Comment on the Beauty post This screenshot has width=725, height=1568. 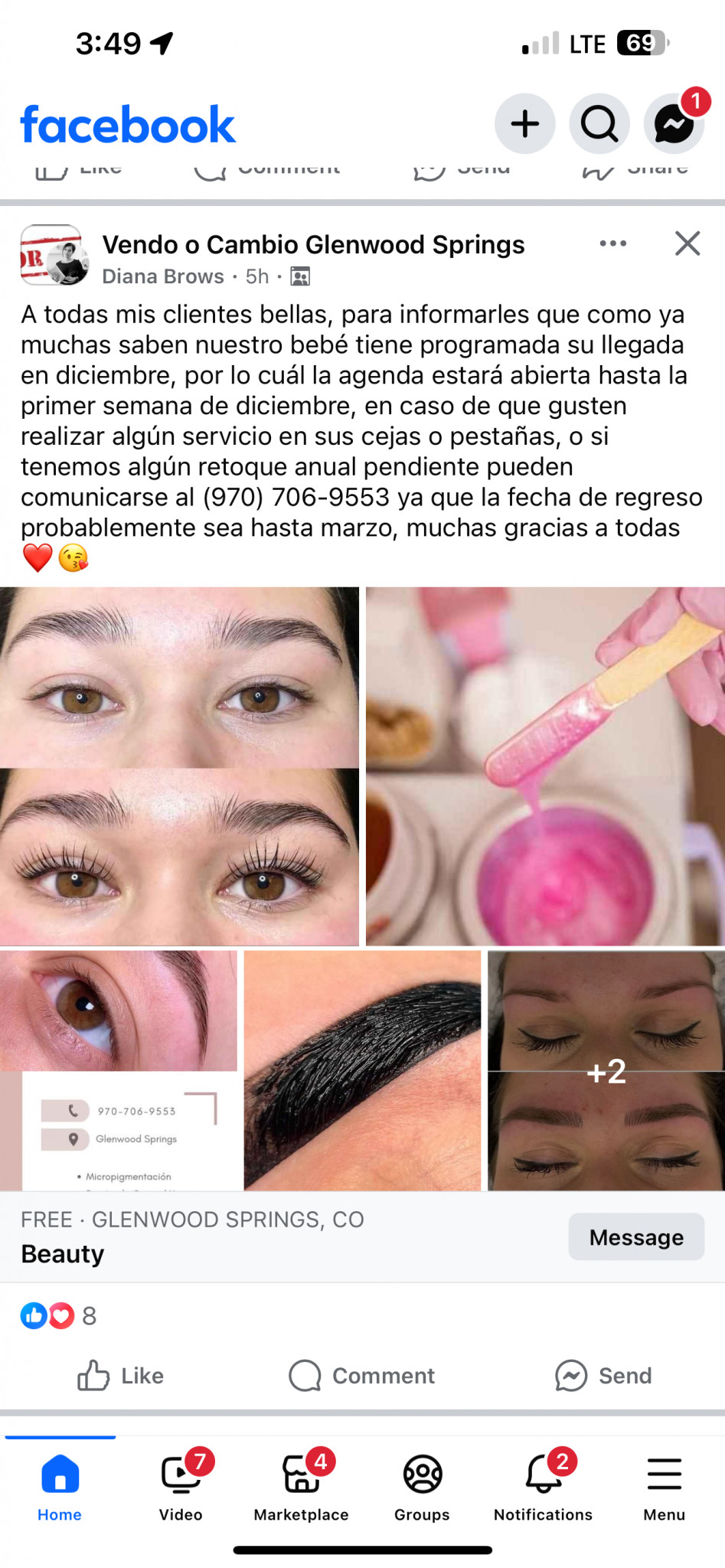coord(362,1376)
